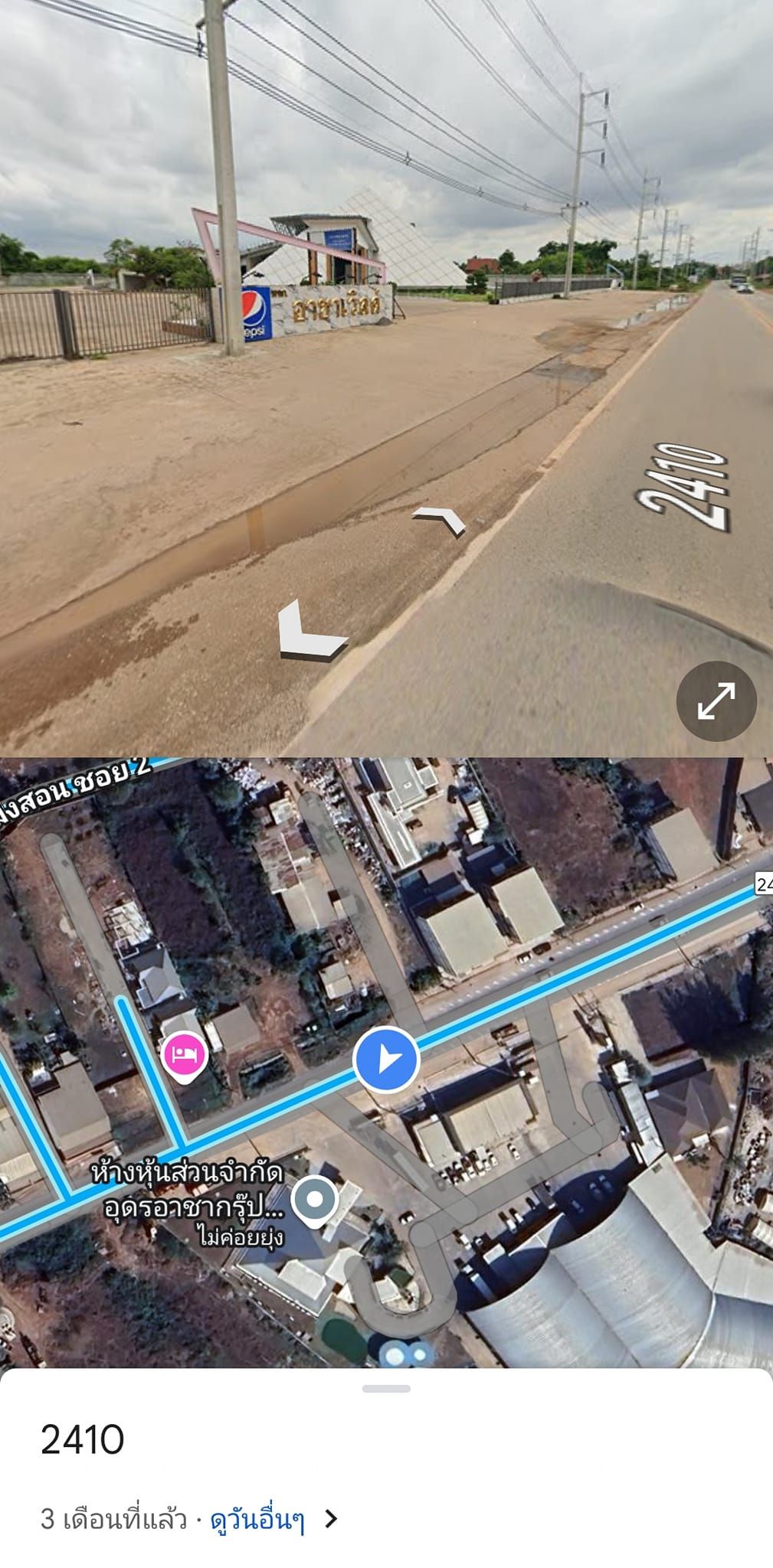Tap the bottom sheet handle to expand
Viewport: 773px width, 1568px height.
point(386,1388)
